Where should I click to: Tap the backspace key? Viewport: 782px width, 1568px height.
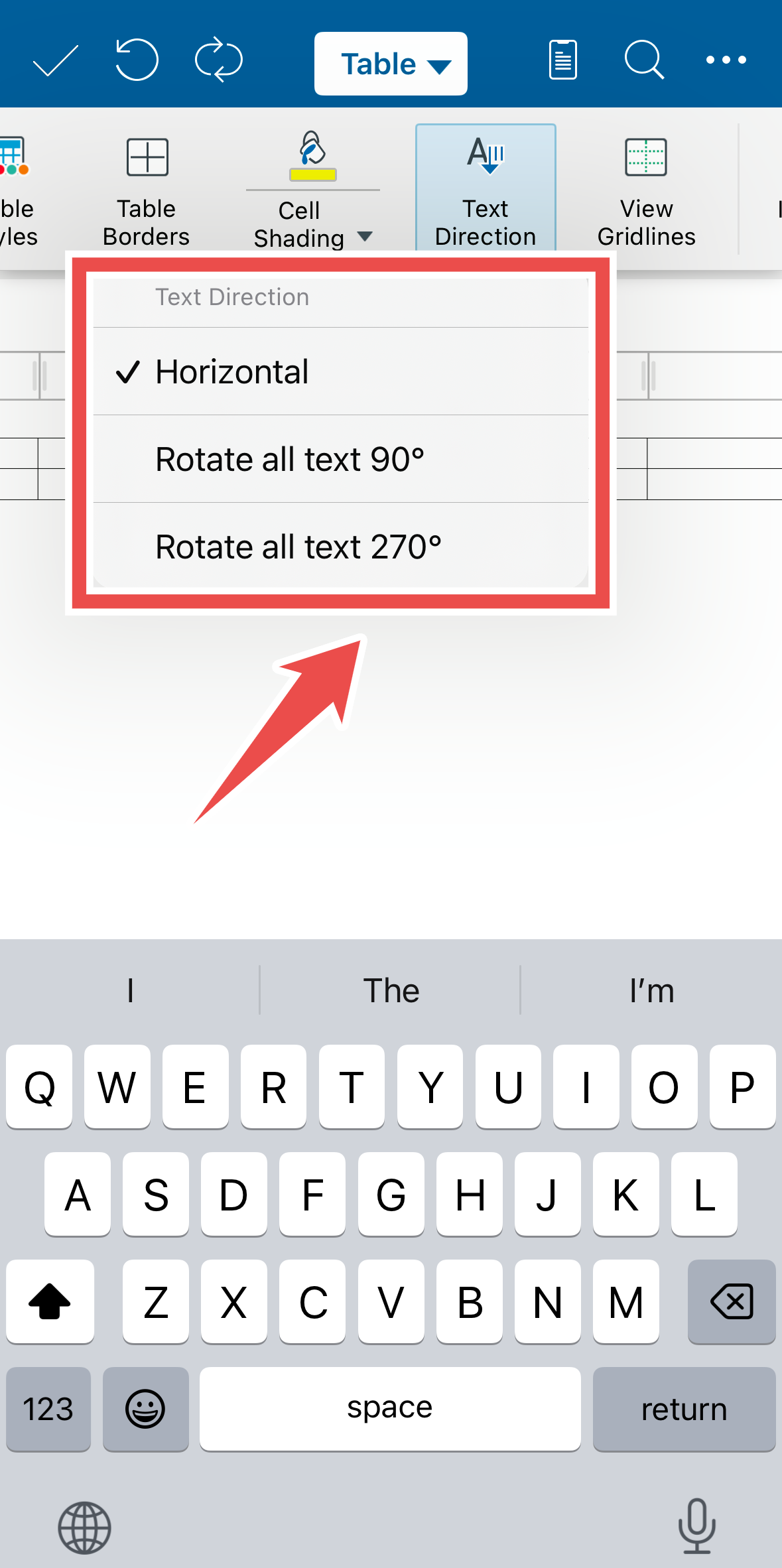732,1301
